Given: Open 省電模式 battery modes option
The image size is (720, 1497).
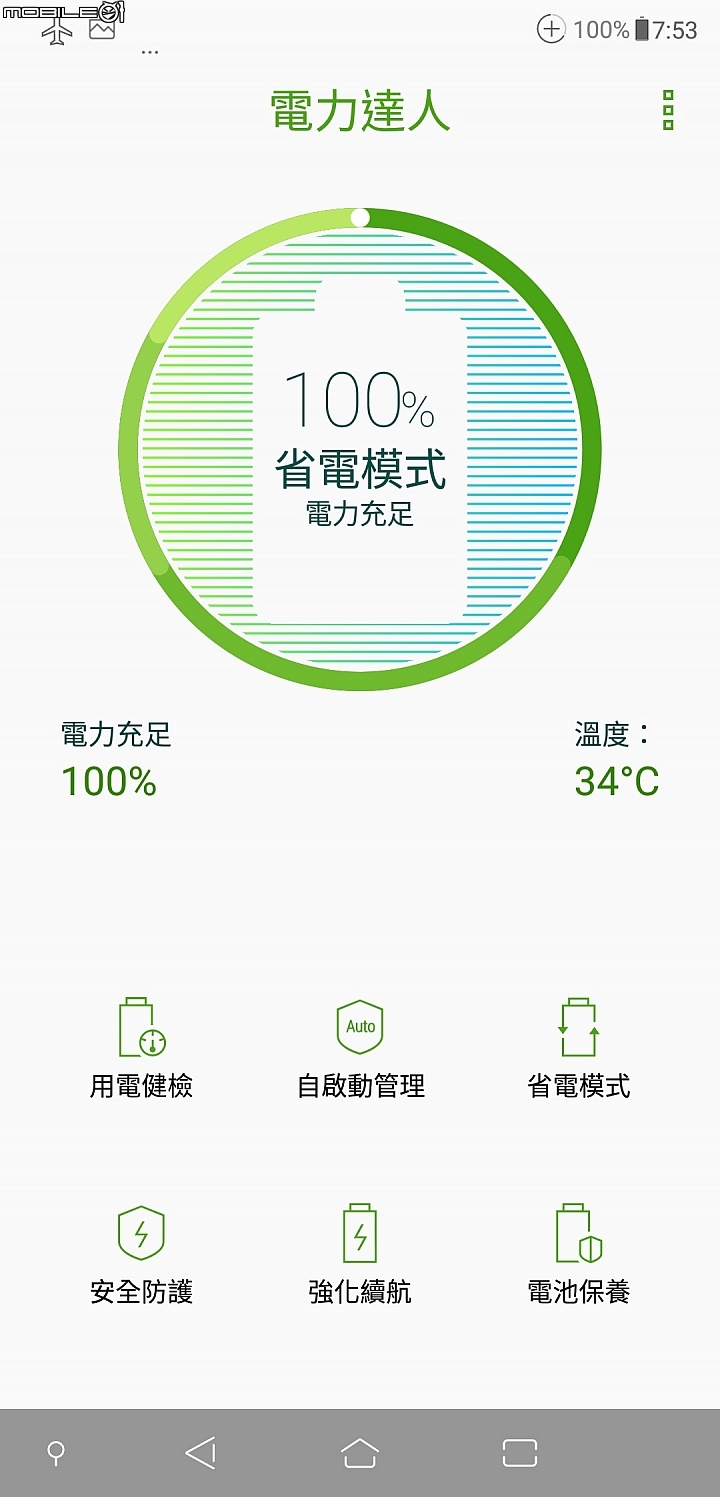Looking at the screenshot, I should pos(579,1047).
